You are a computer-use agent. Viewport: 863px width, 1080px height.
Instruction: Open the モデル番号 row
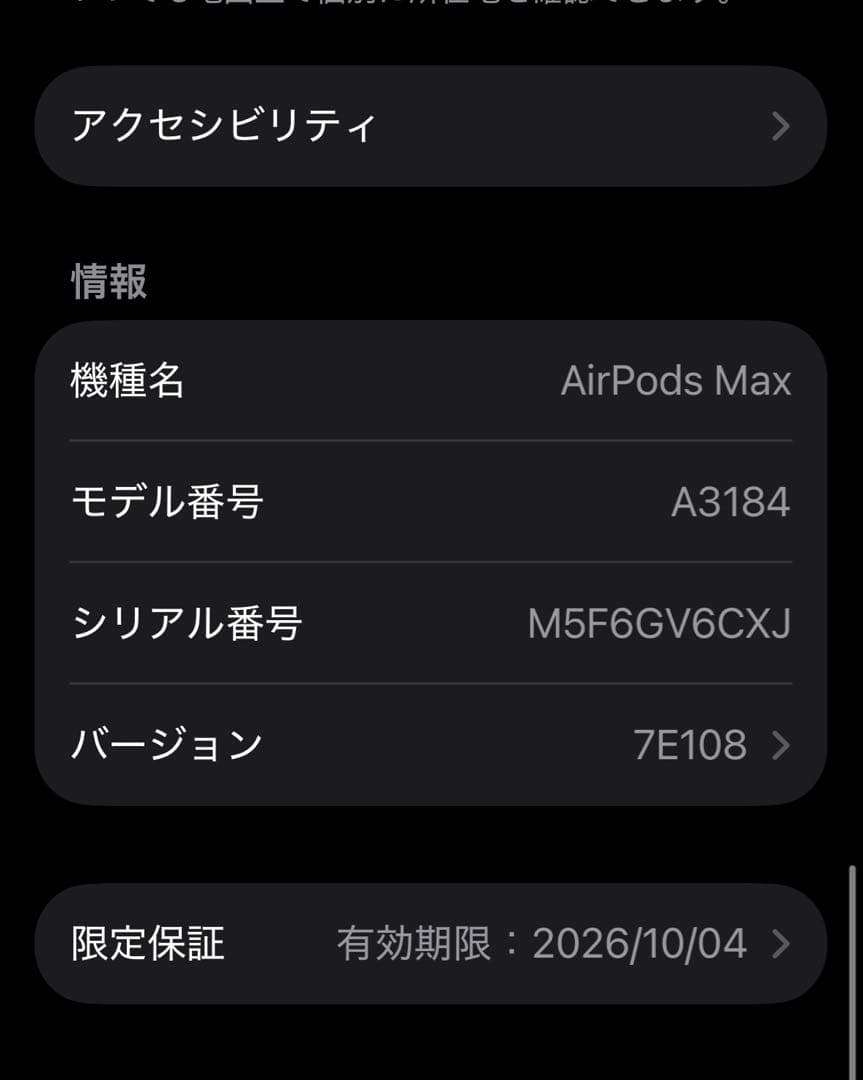tap(430, 503)
